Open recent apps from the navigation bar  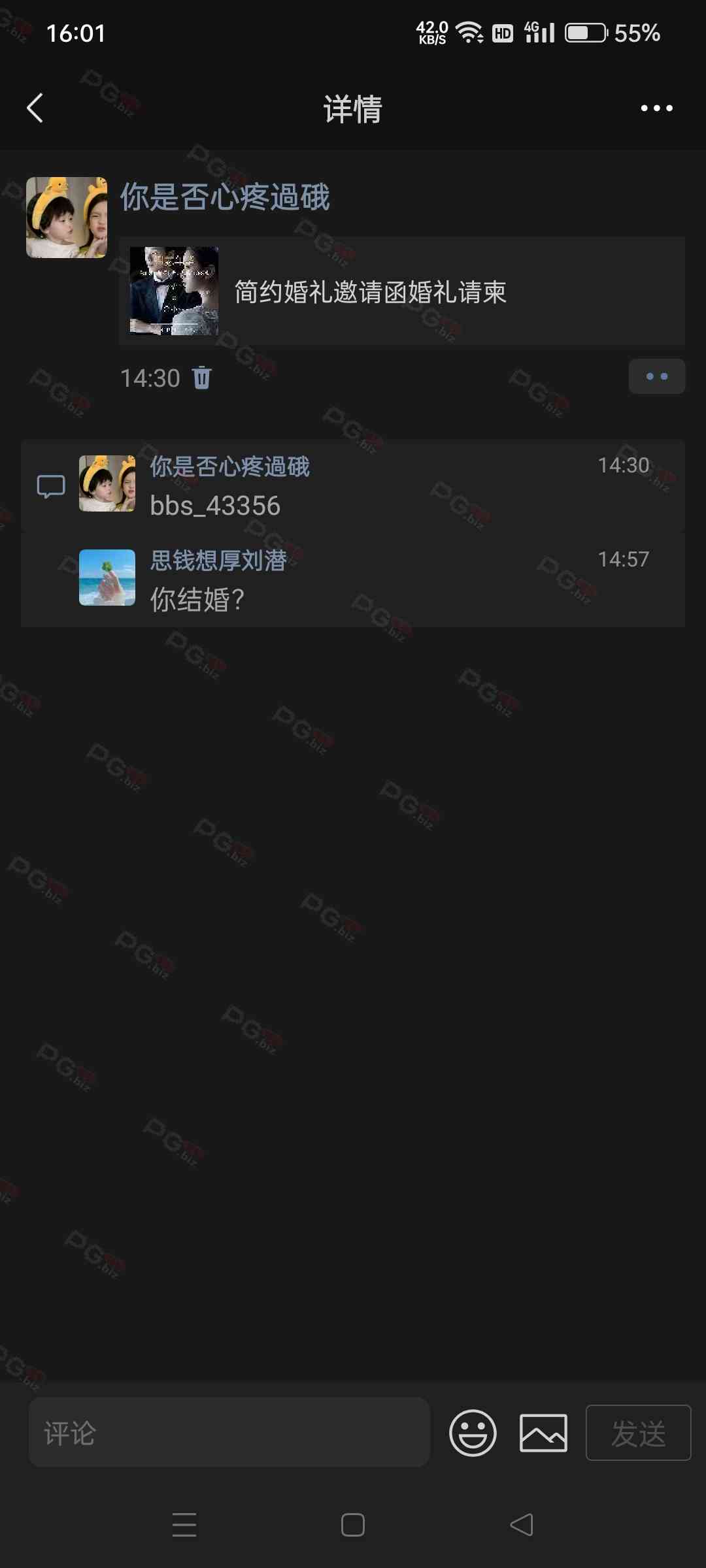[x=184, y=1525]
